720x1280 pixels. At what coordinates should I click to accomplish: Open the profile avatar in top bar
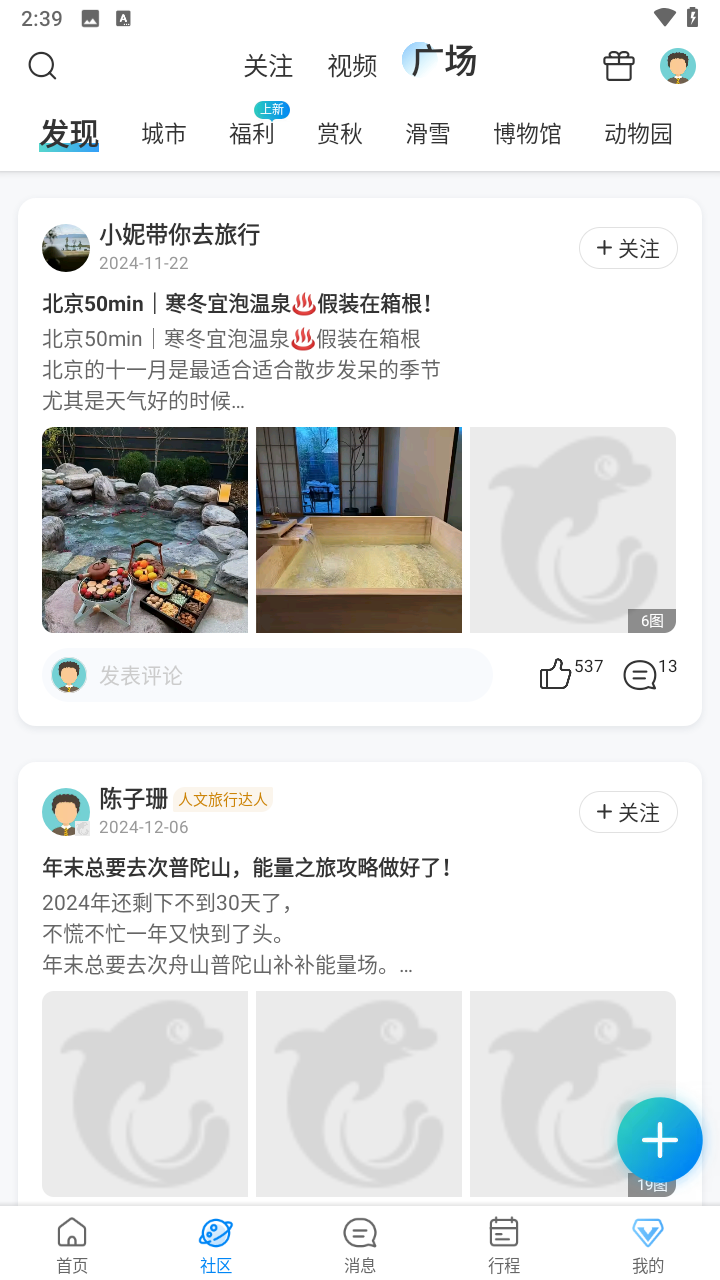[678, 66]
